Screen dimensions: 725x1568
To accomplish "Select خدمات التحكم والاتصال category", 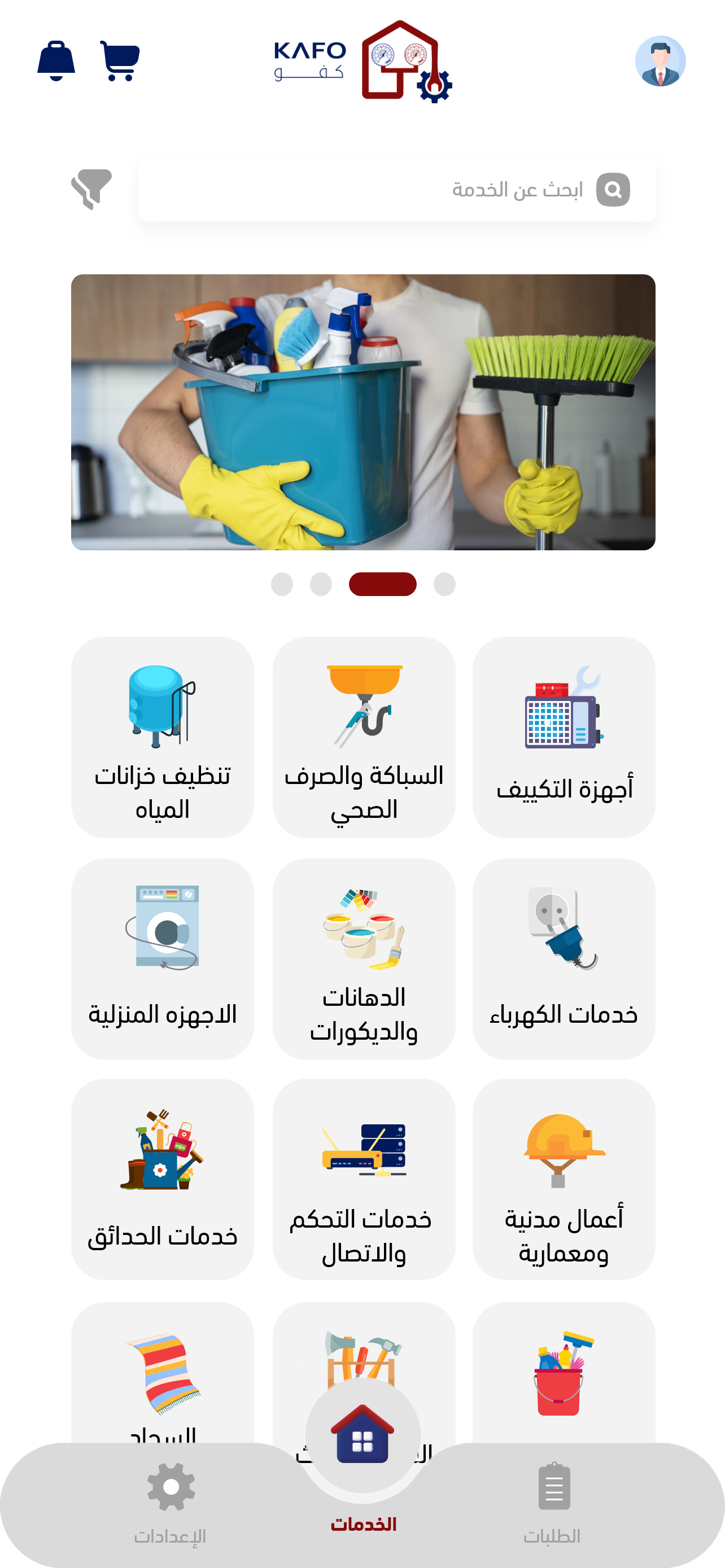I will click(x=364, y=1179).
